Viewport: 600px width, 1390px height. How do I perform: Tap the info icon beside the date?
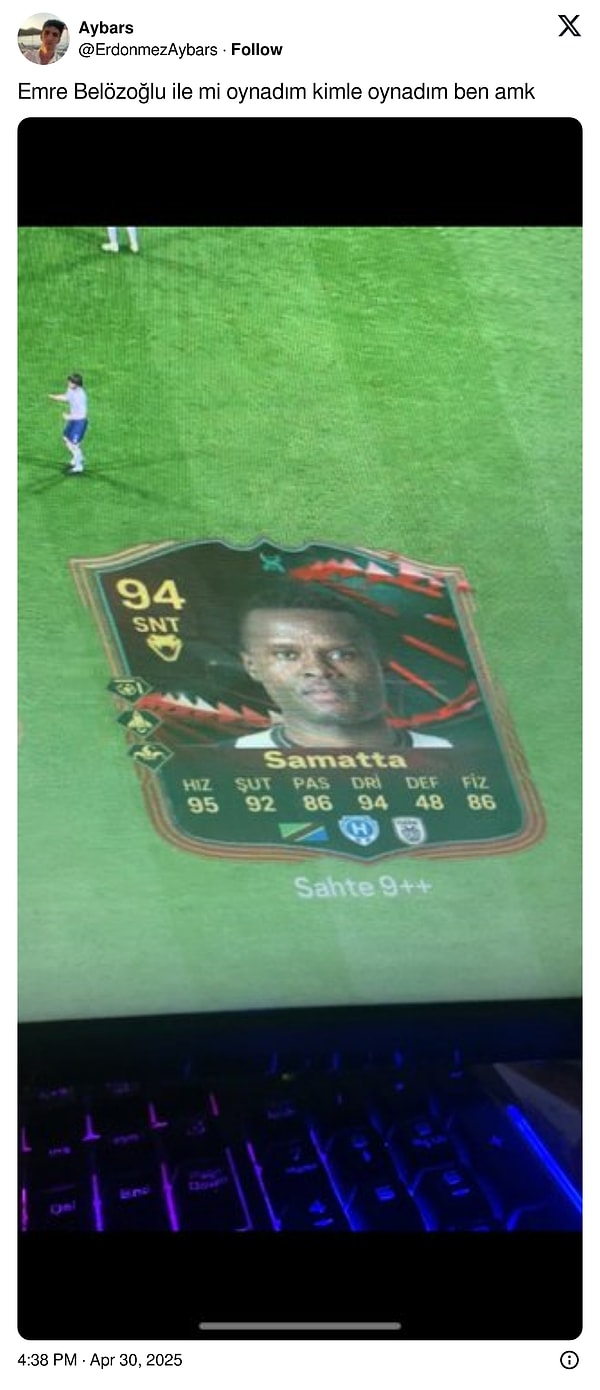click(569, 1360)
